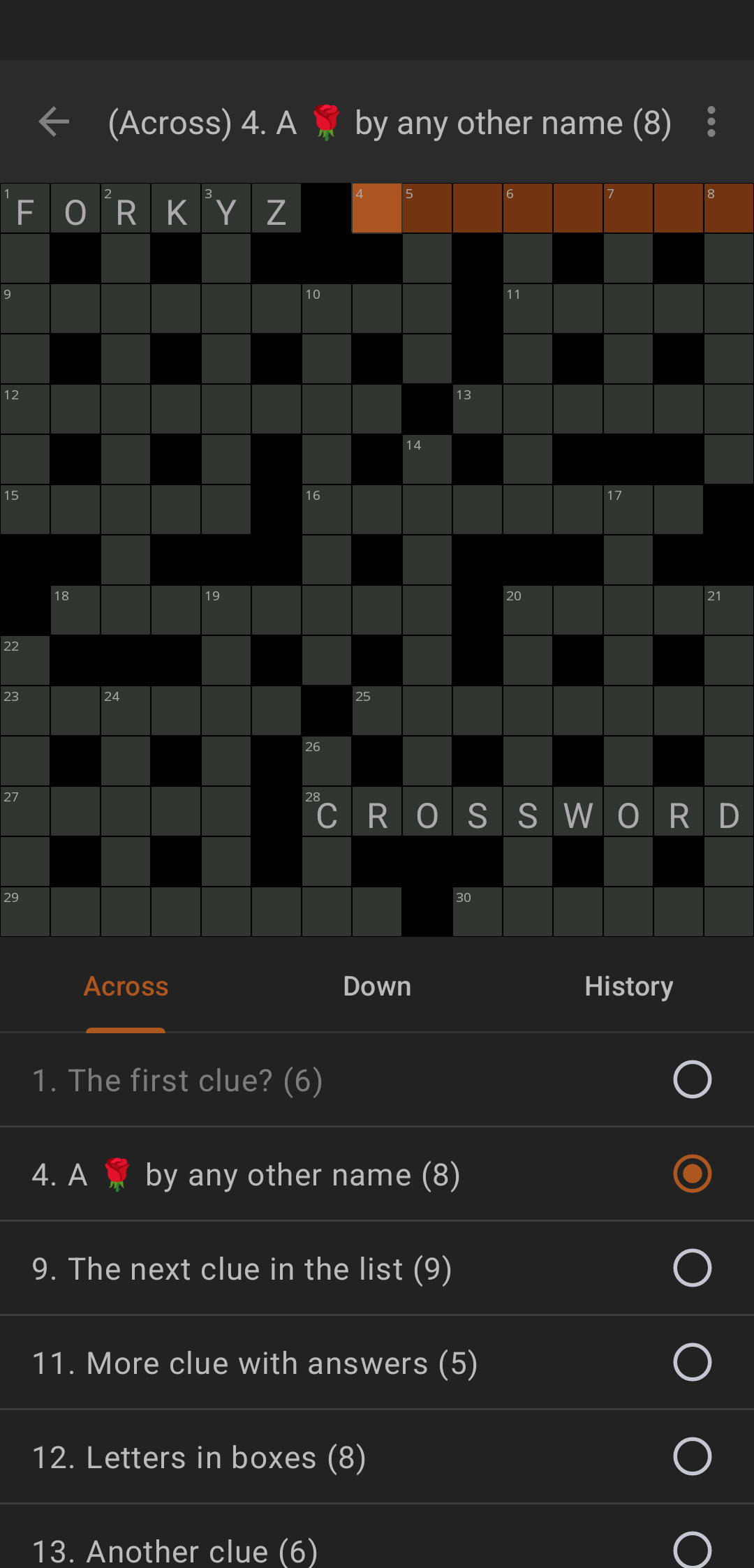Viewport: 754px width, 1568px height.
Task: Tap the grid cell numbered 13
Action: click(x=478, y=409)
